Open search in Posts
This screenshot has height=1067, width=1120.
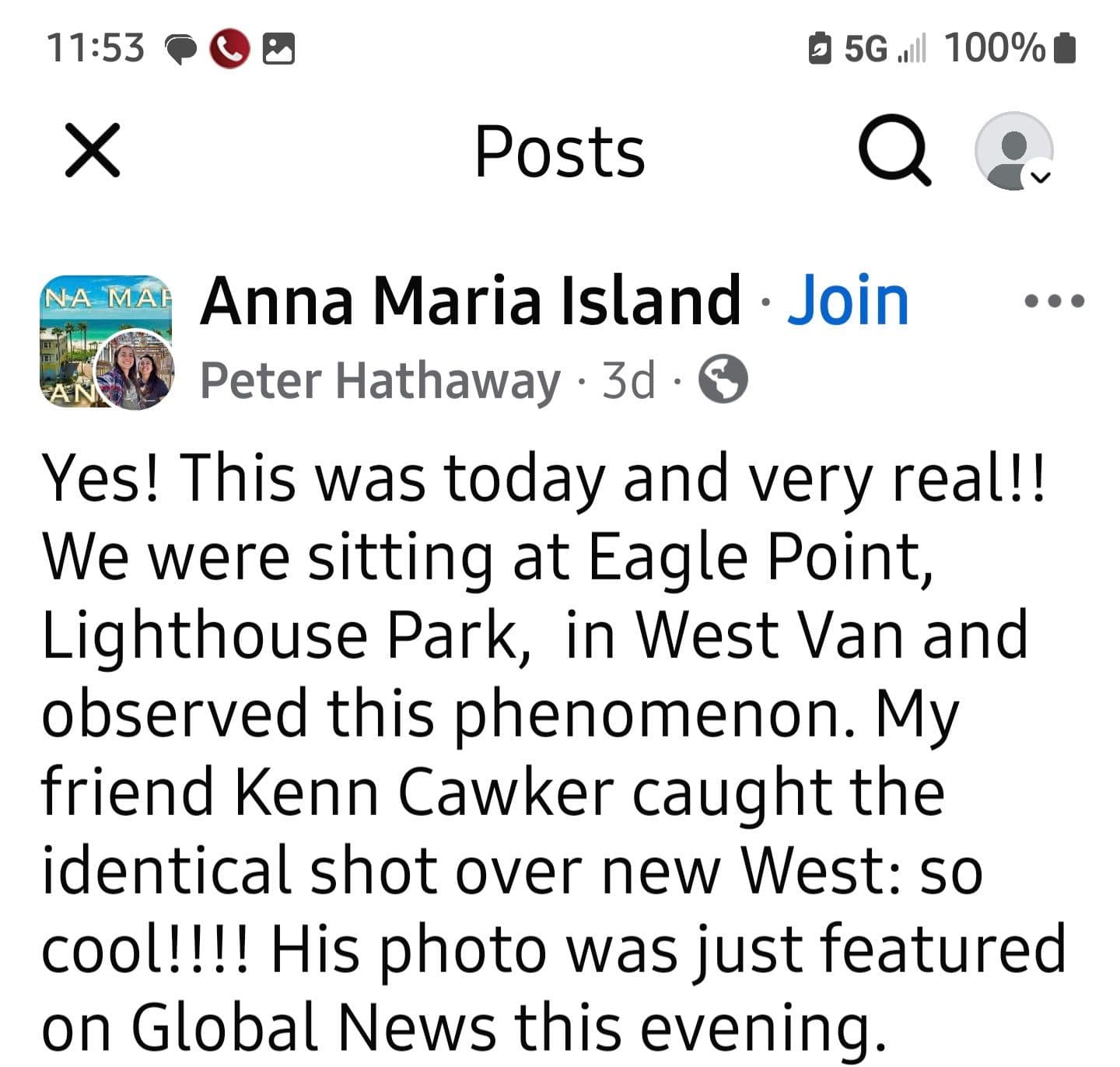894,149
